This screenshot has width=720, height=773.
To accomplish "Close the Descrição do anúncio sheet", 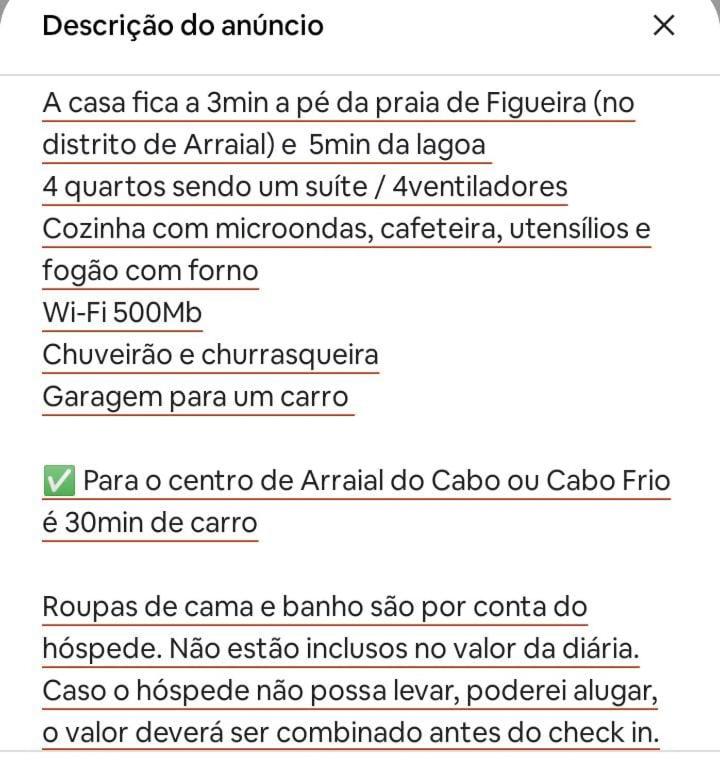I will coord(663,25).
